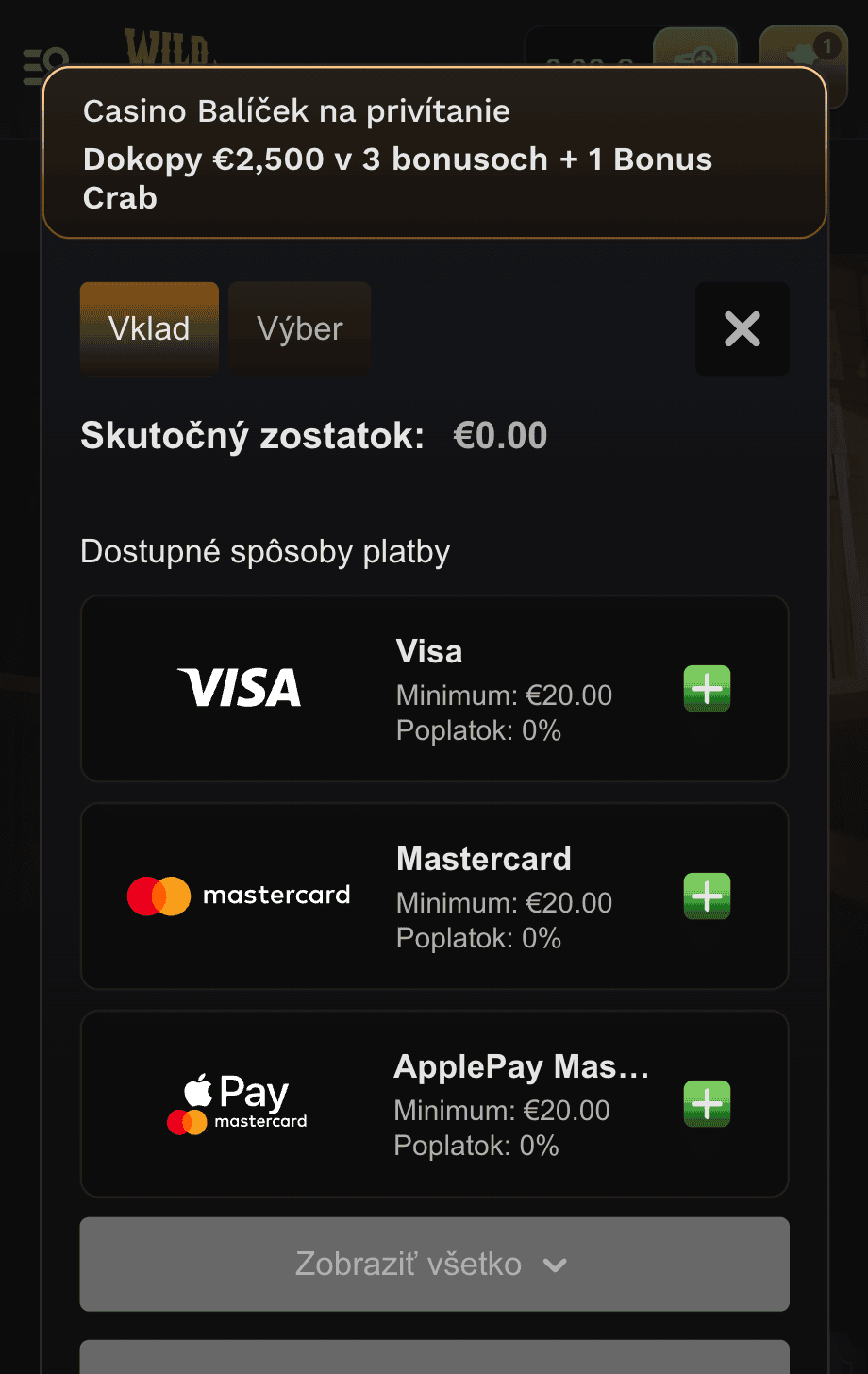Add a deposit with the Mastercard plus button

click(707, 896)
